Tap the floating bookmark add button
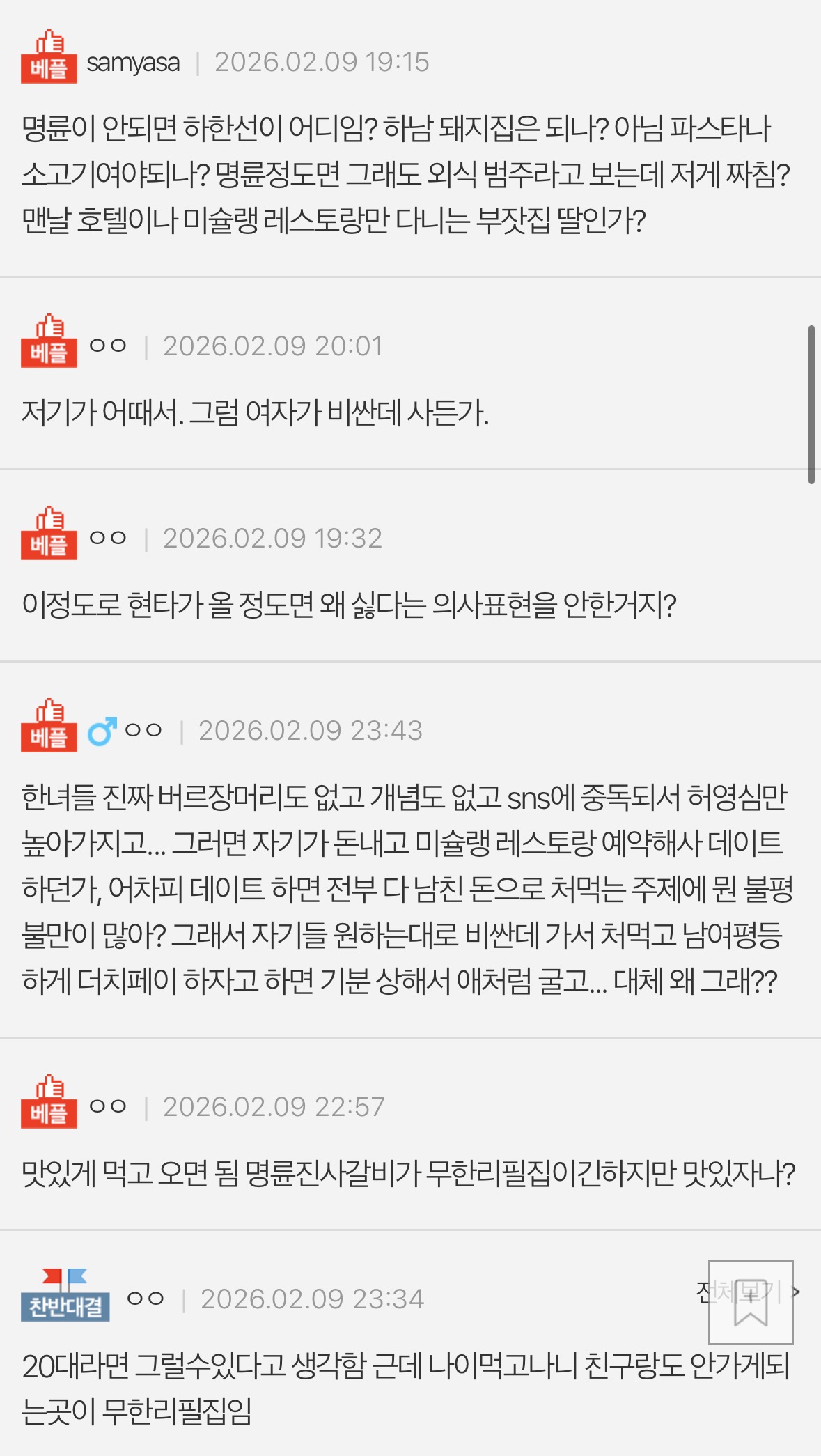This screenshot has height=1456, width=821. [x=750, y=1302]
